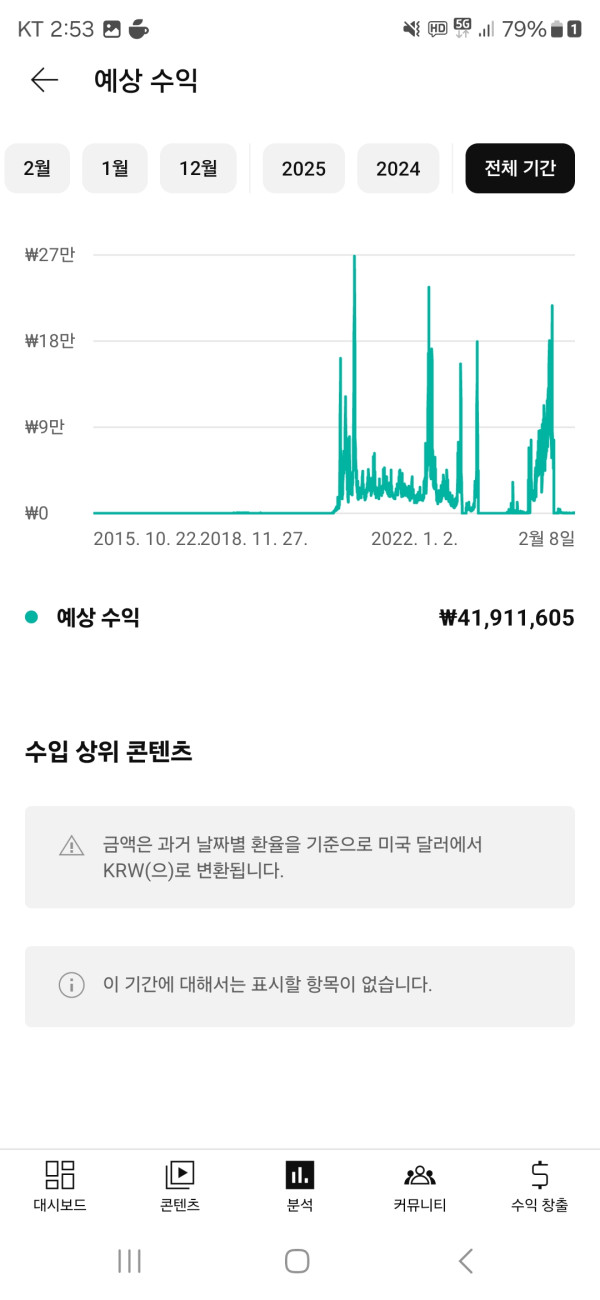This screenshot has height=1300, width=600.
Task: Open recent apps from navigation bar
Action: (129, 1261)
